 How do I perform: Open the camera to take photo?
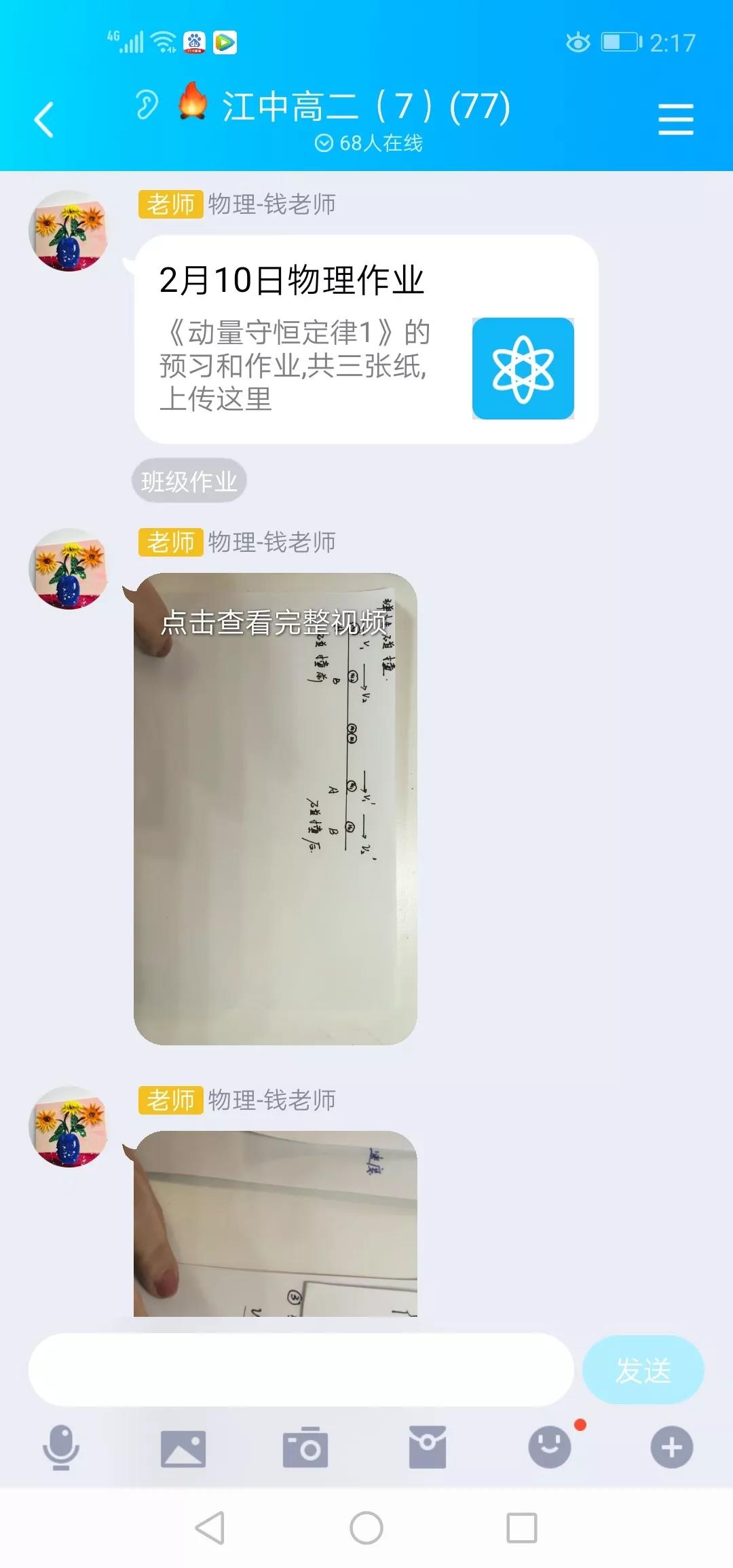[305, 1448]
